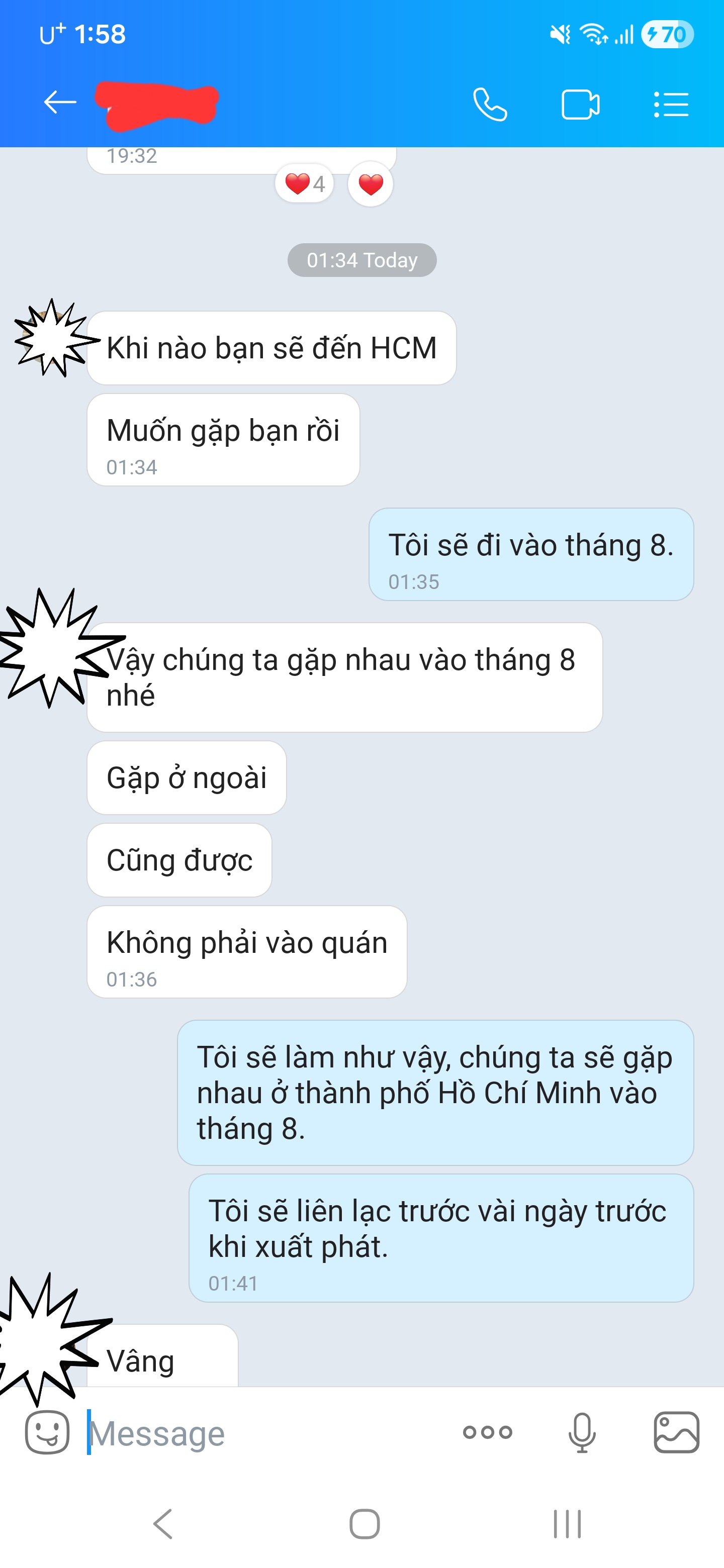Start a video call
Image resolution: width=724 pixels, height=1568 pixels.
pos(580,104)
